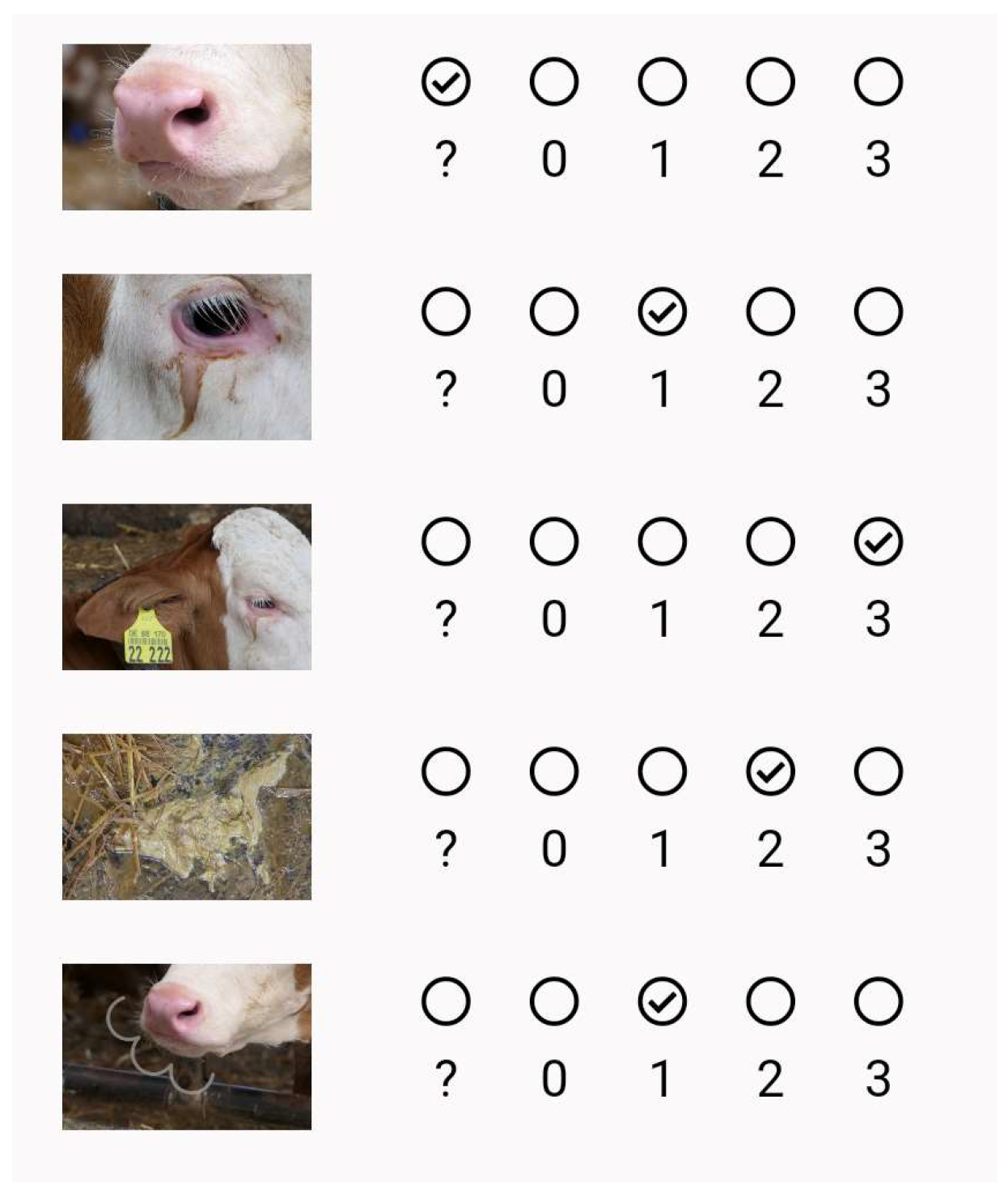Viewport: 1008px width, 1193px height.
Task: Mark the coughing calf row as unknown (?)
Action: tap(446, 1001)
